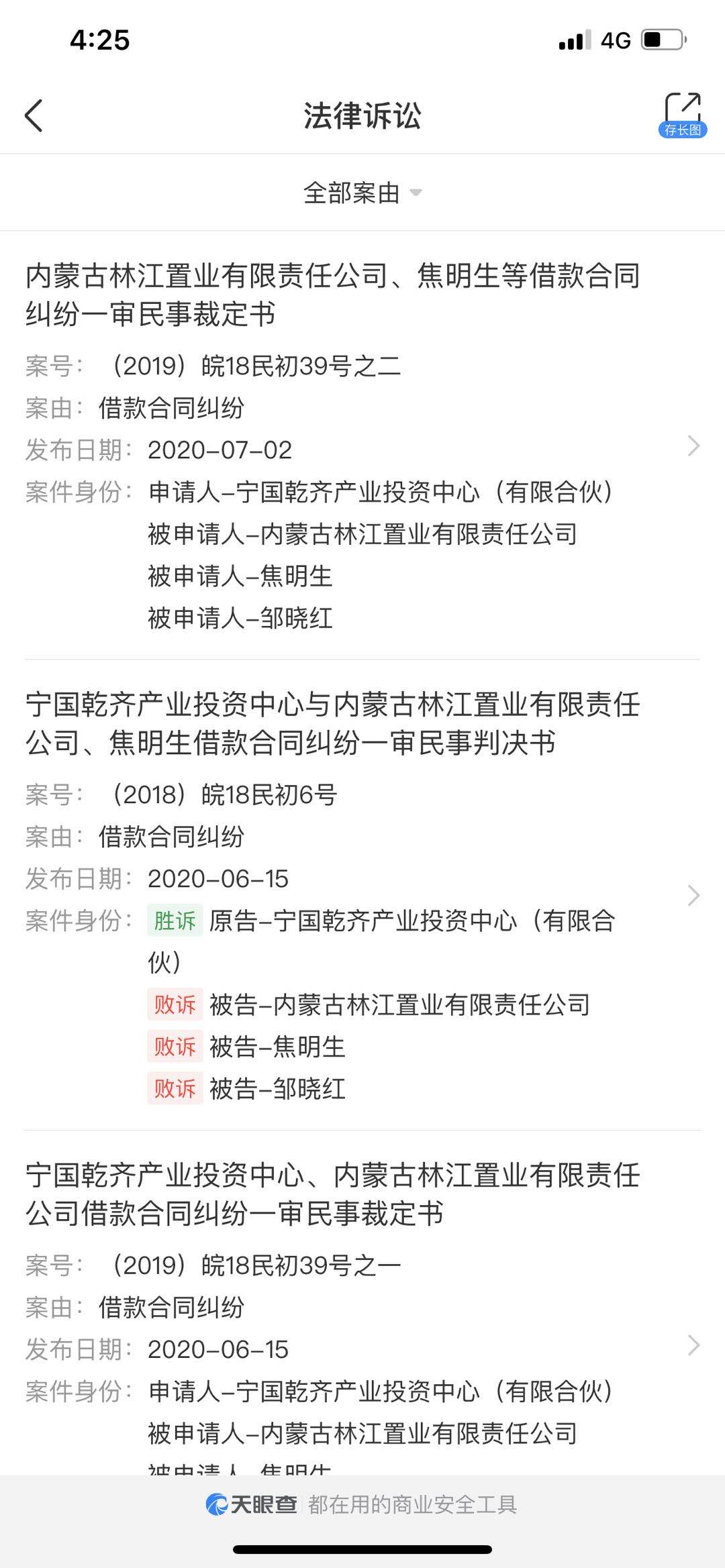Open the 法律诉讼 title tab
725x1568 pixels.
click(362, 115)
